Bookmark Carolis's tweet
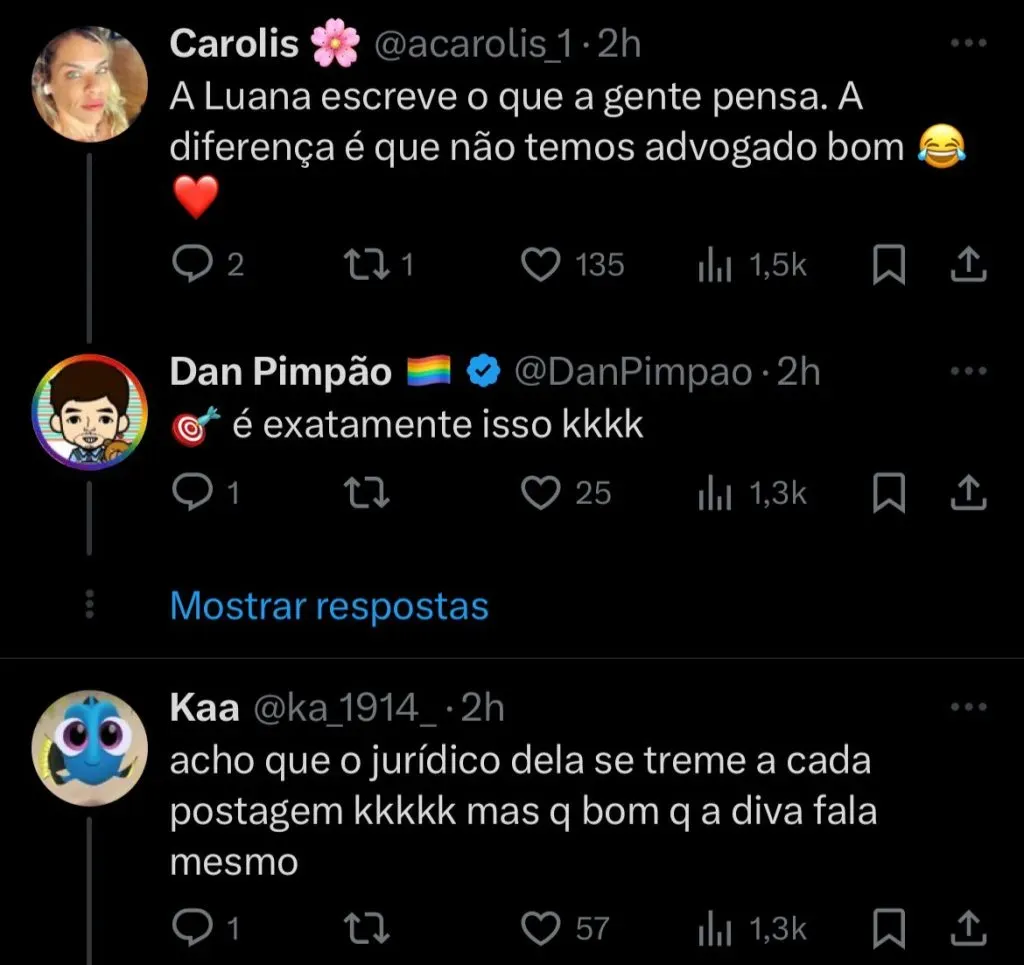The height and width of the screenshot is (965, 1024). click(888, 264)
